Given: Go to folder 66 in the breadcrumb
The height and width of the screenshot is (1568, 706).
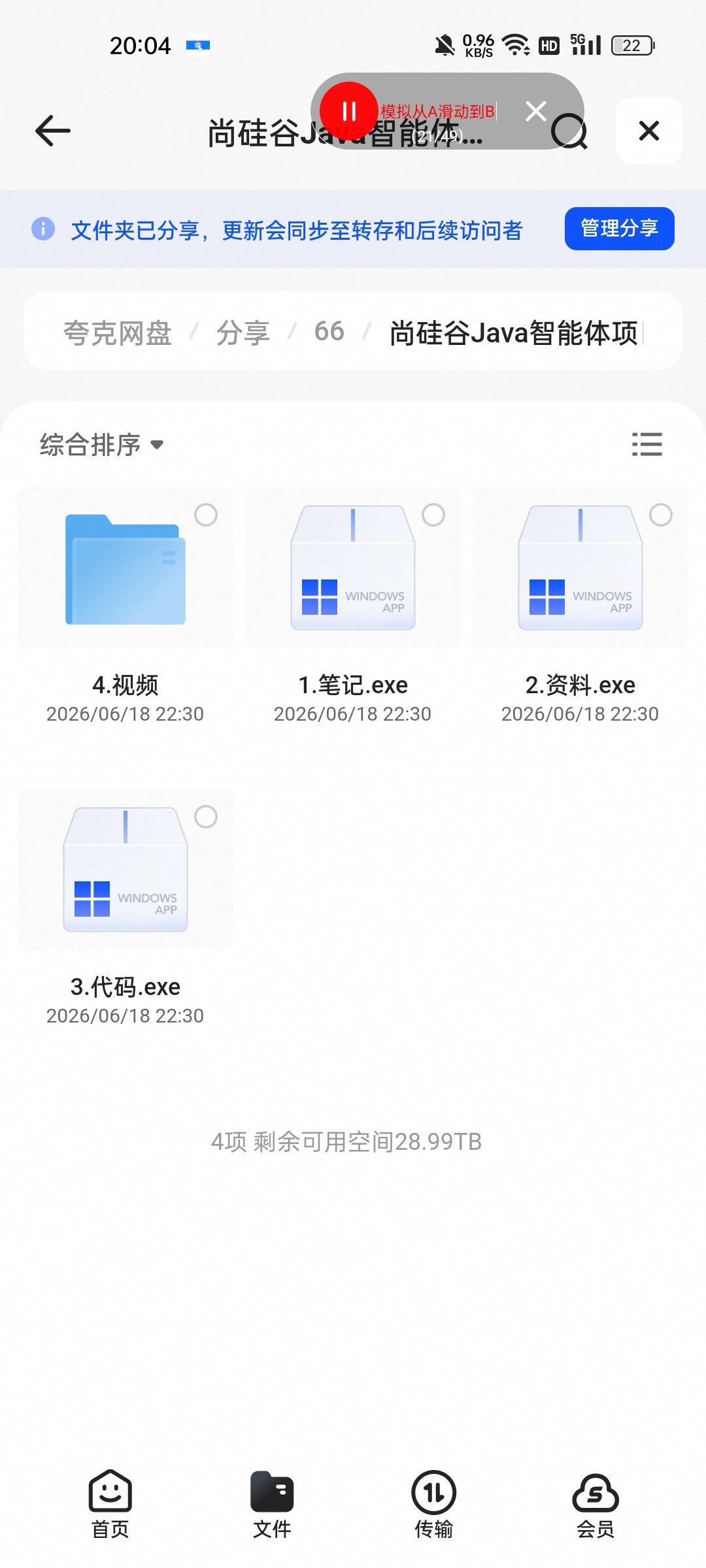Looking at the screenshot, I should [x=329, y=331].
